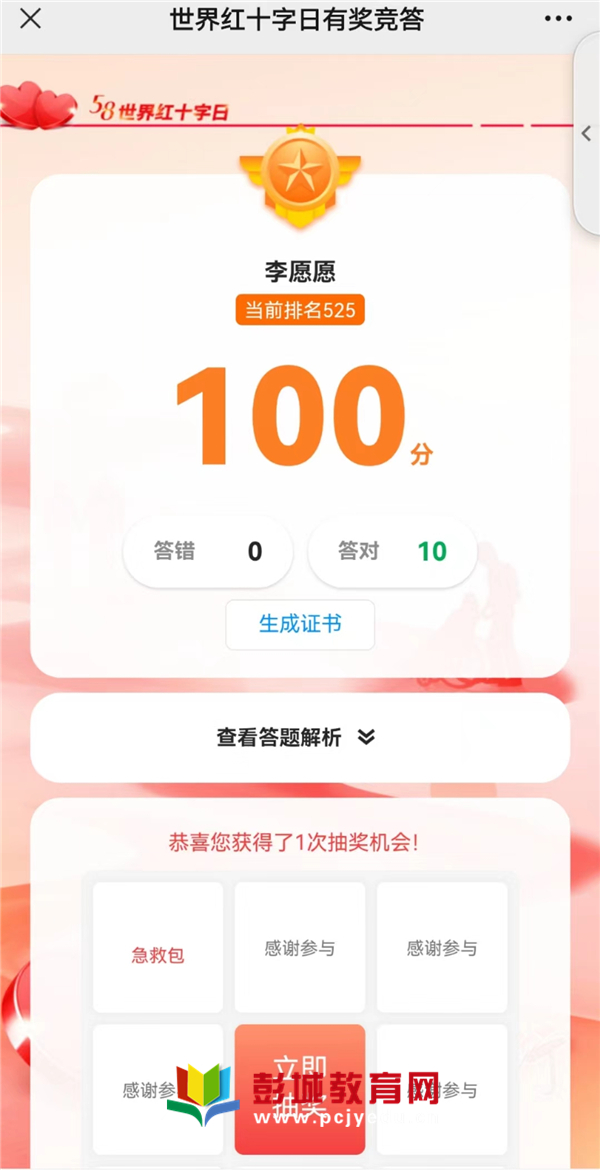The image size is (600, 1170).
Task: Open the side panel arrow handle
Action: (587, 134)
